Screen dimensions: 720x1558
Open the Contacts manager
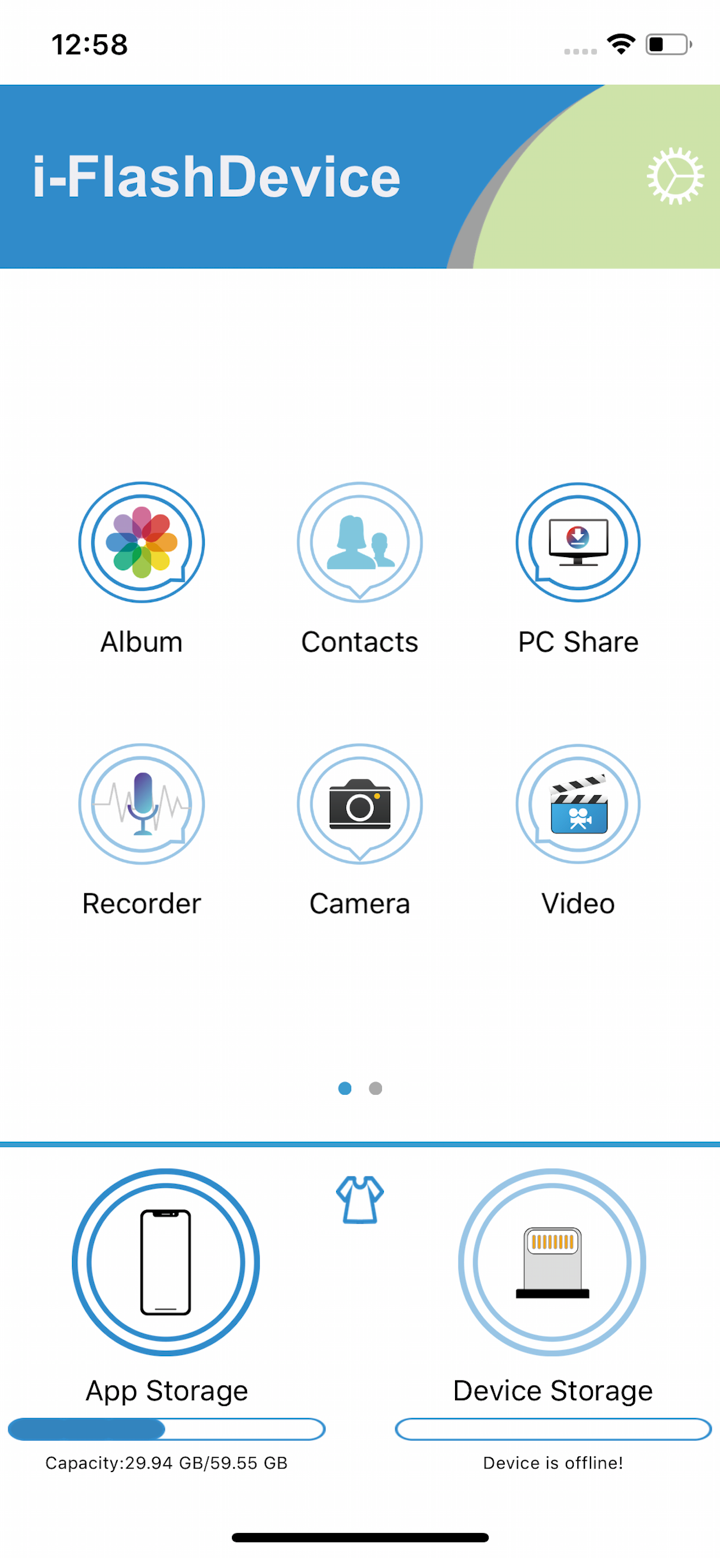(359, 542)
